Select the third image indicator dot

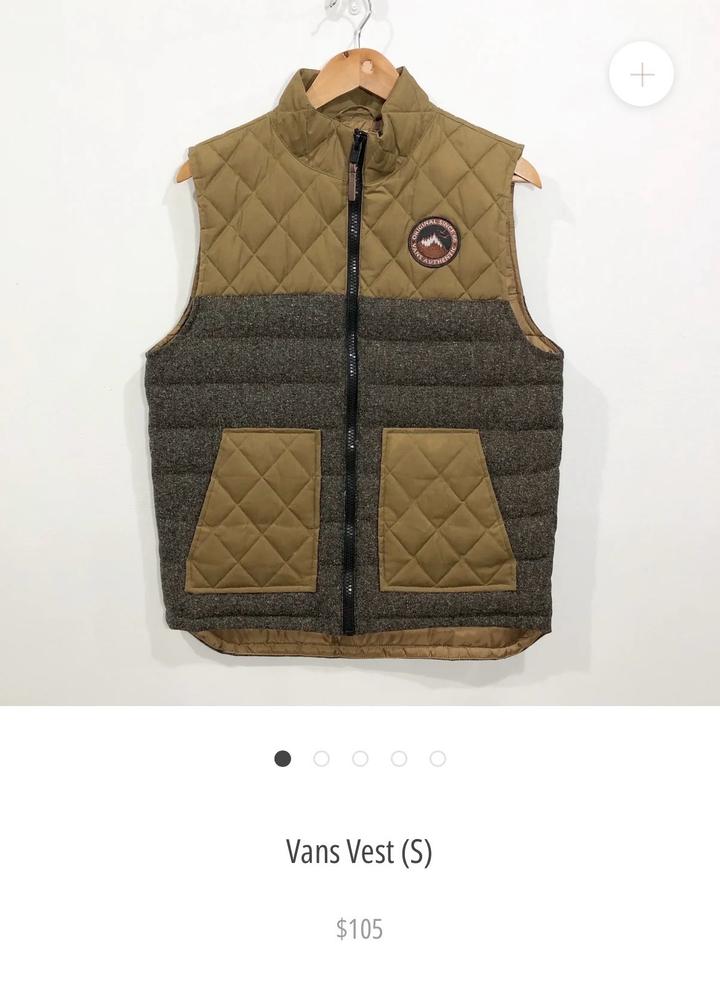point(360,759)
